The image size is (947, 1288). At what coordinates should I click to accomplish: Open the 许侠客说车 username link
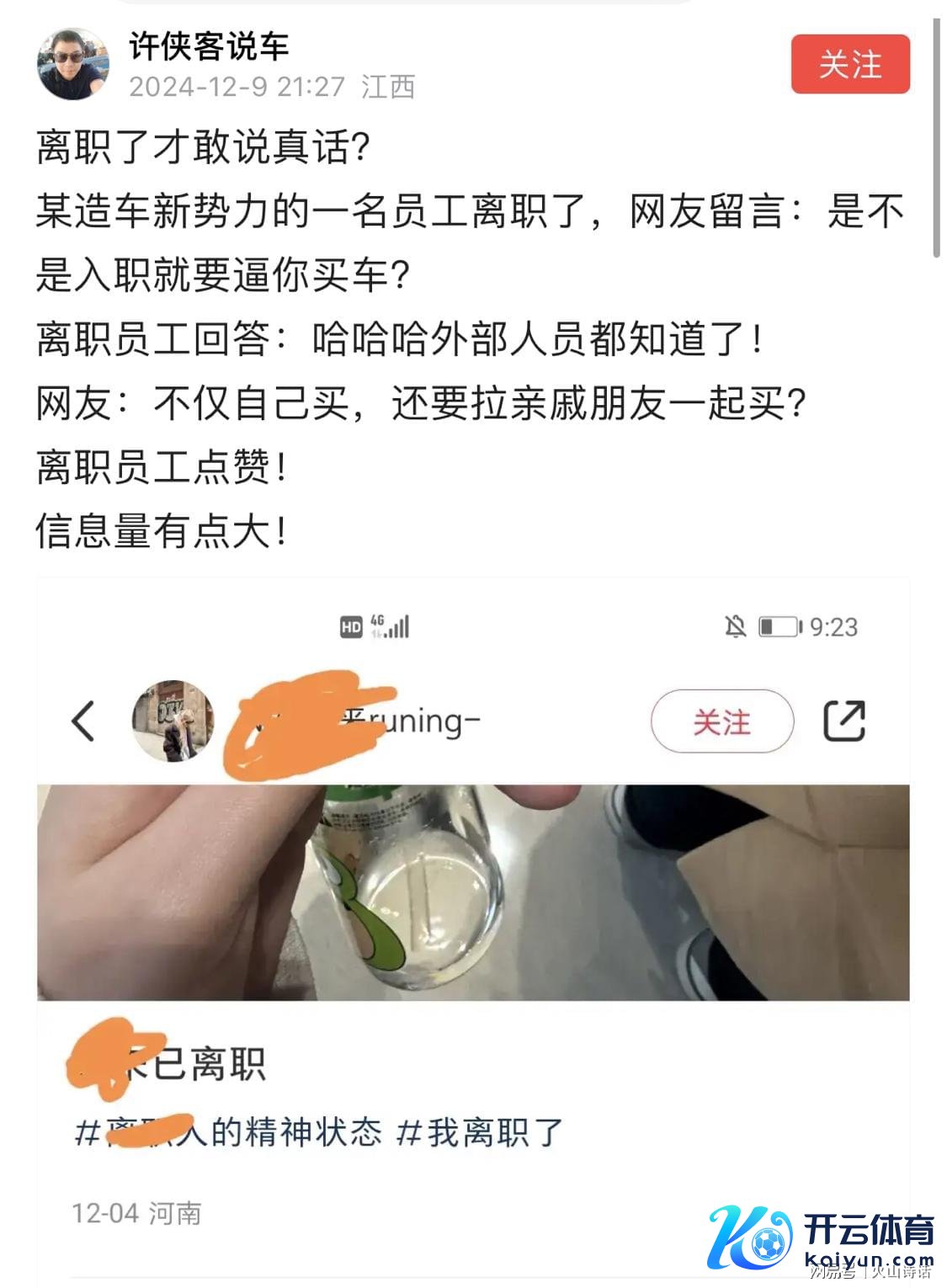208,46
